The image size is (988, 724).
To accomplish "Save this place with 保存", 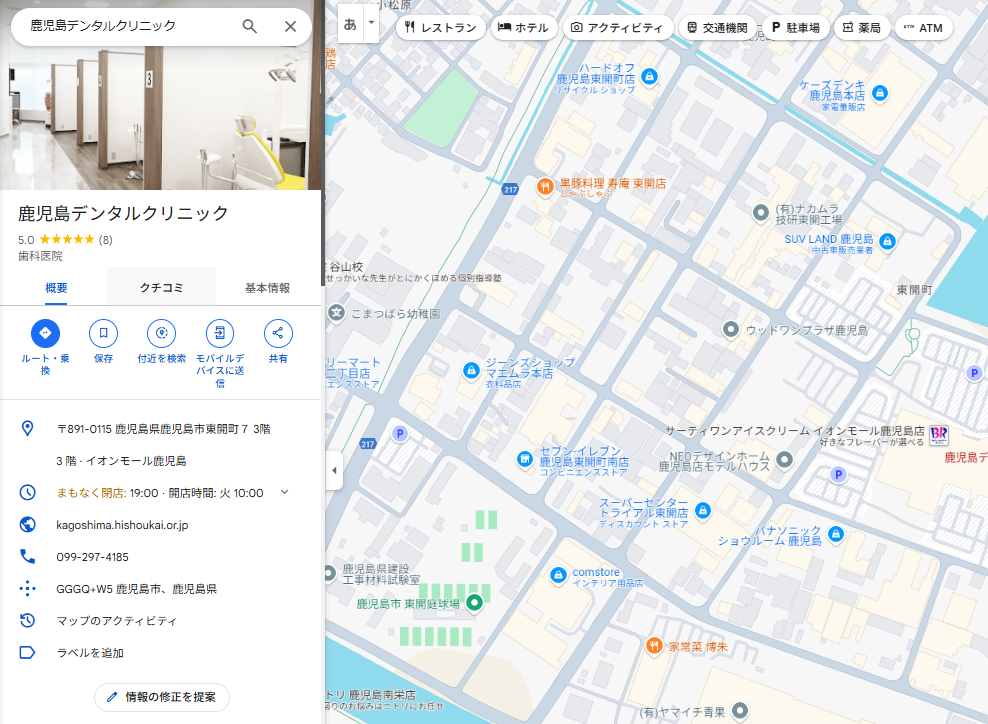I will pyautogui.click(x=103, y=333).
